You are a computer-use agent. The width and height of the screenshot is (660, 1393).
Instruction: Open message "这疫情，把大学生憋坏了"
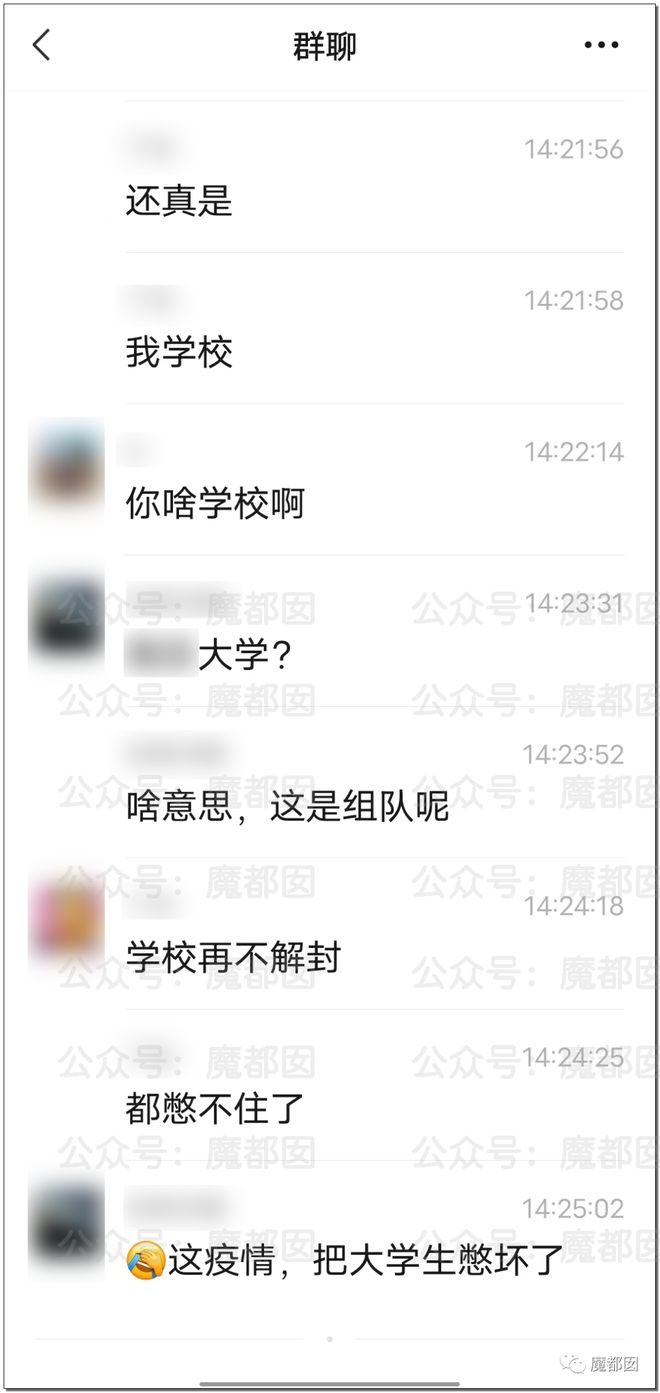click(346, 1261)
